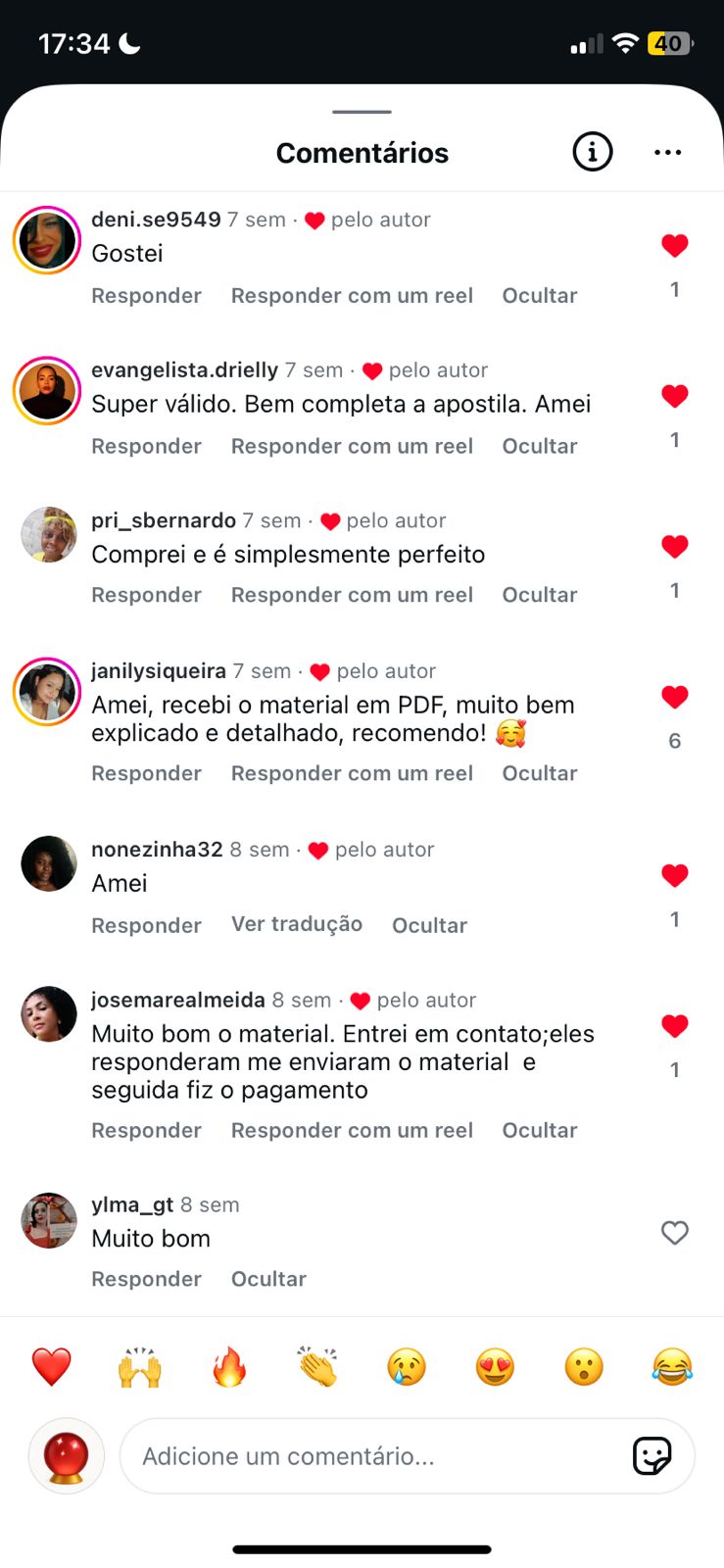Open the three-dot overflow menu
Viewport: 724px width, 1568px height.
pos(667,152)
